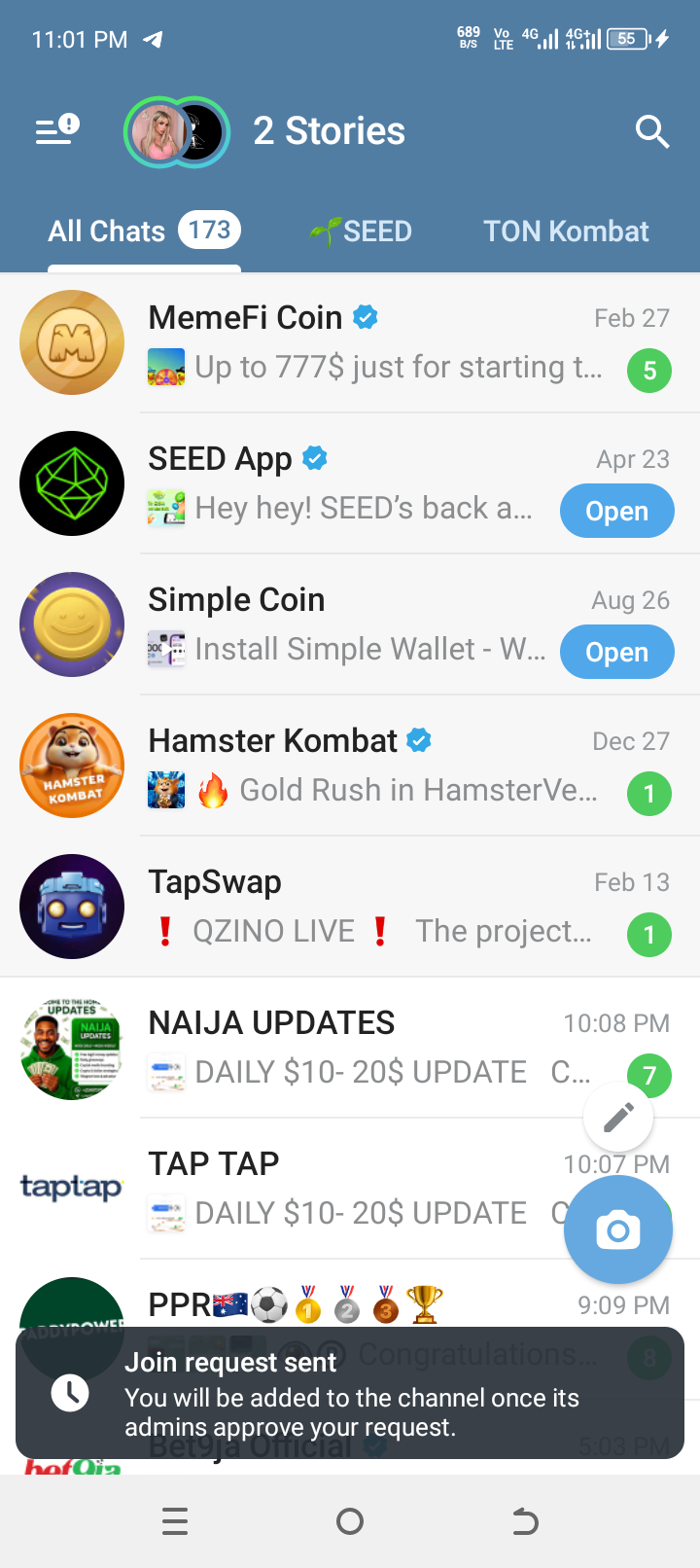Launch Simple Coin with its Open button
700x1568 pixels.
click(616, 652)
